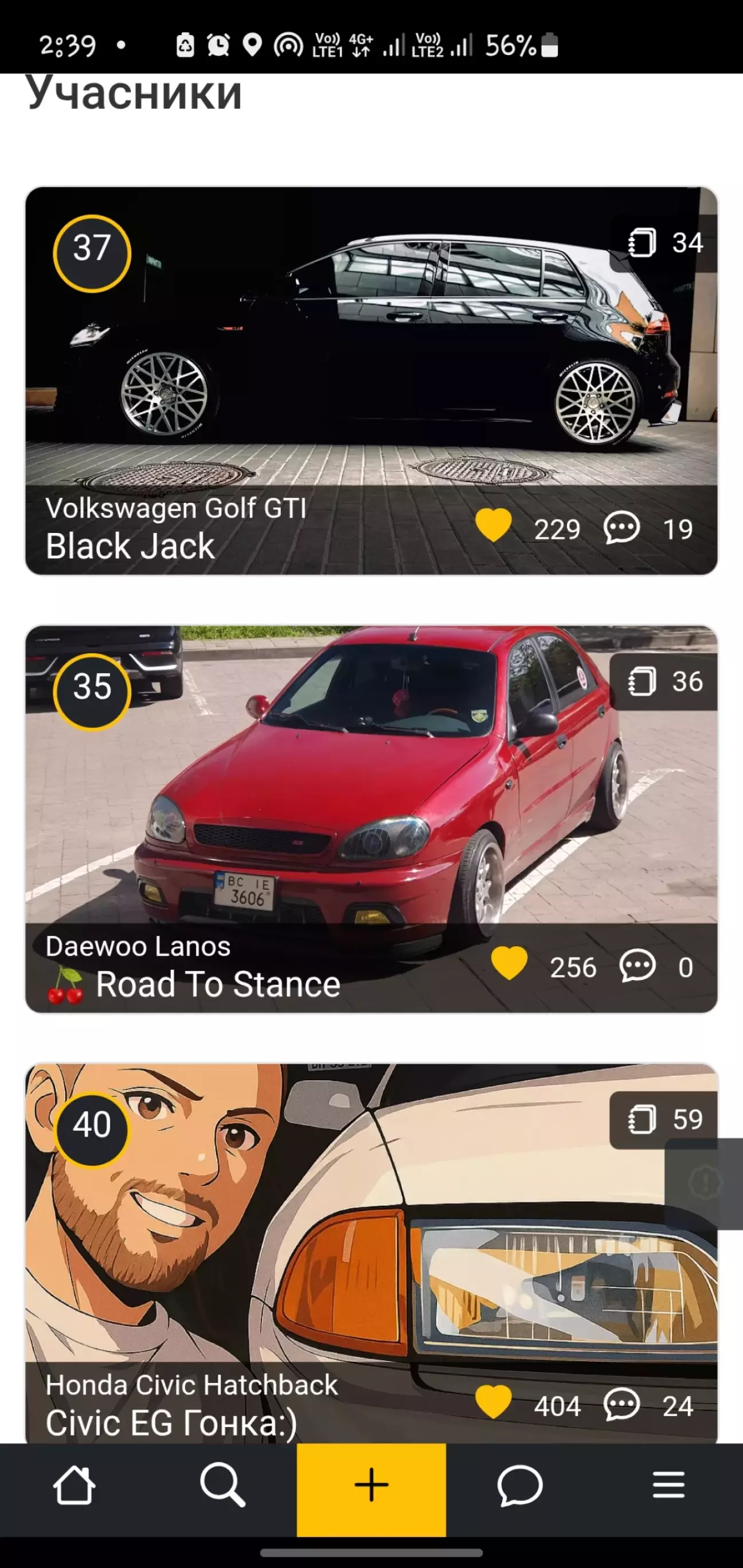Screen dimensions: 743x1568
Task: Open comments on the Daewoo Lanos
Action: 638,966
